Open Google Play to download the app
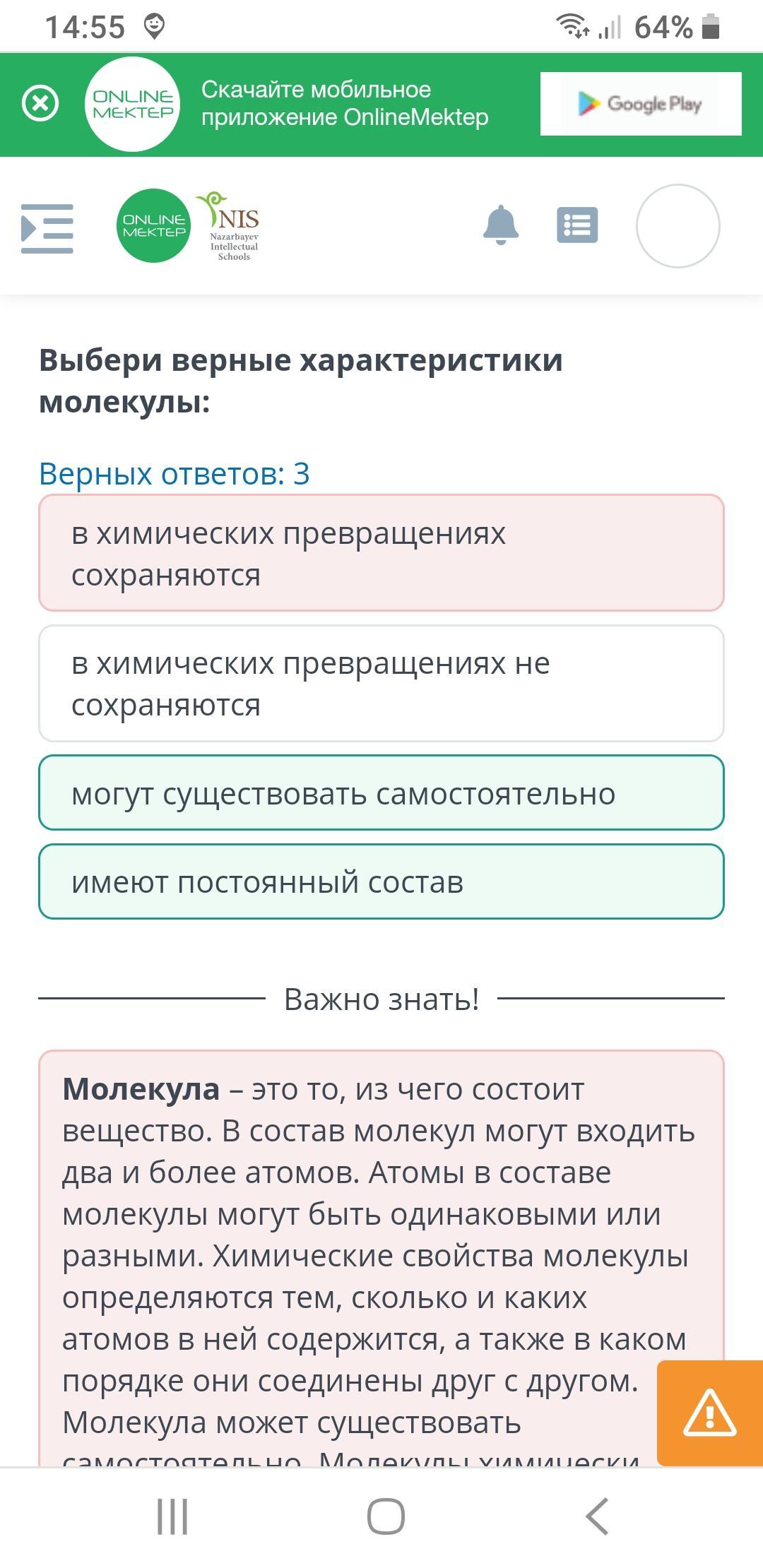 pyautogui.click(x=640, y=104)
